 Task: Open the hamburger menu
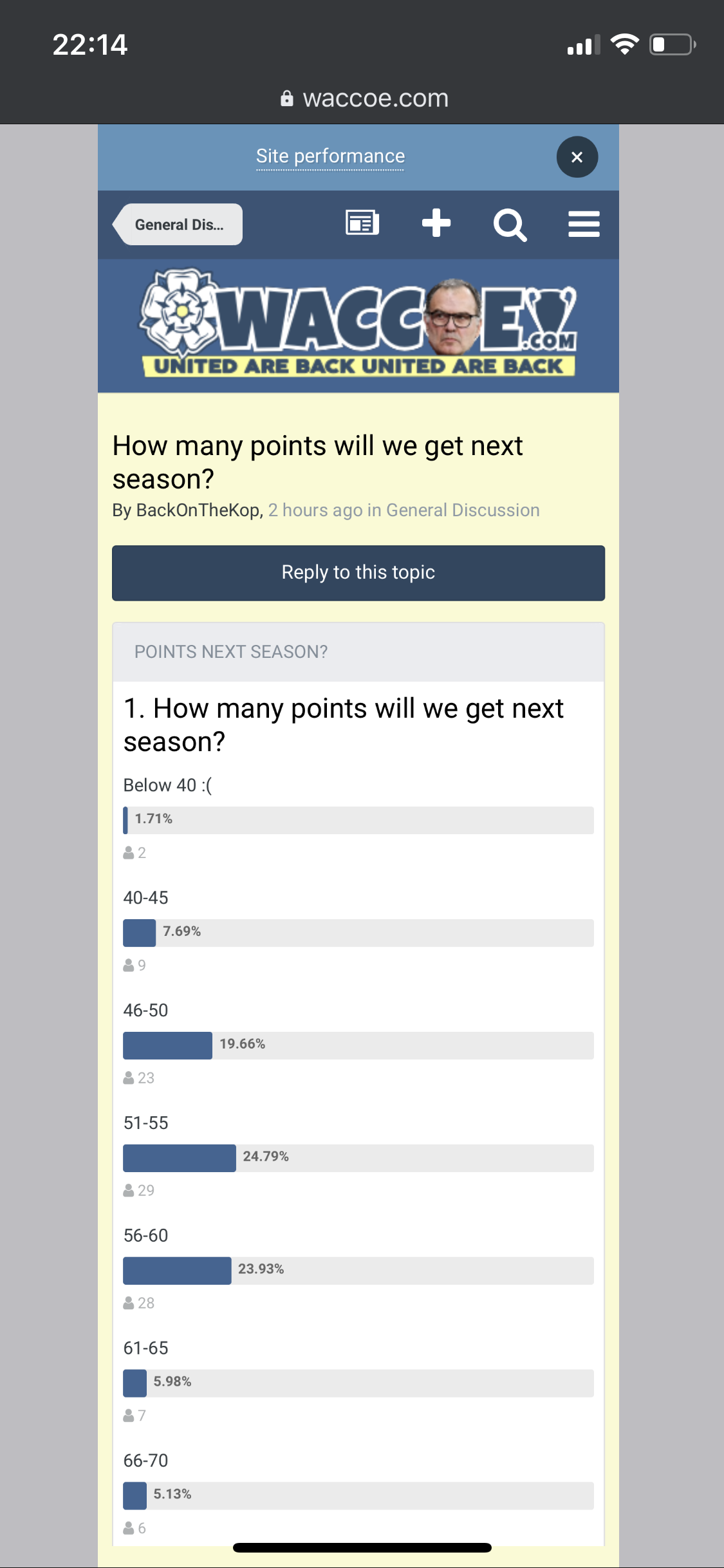[x=584, y=224]
